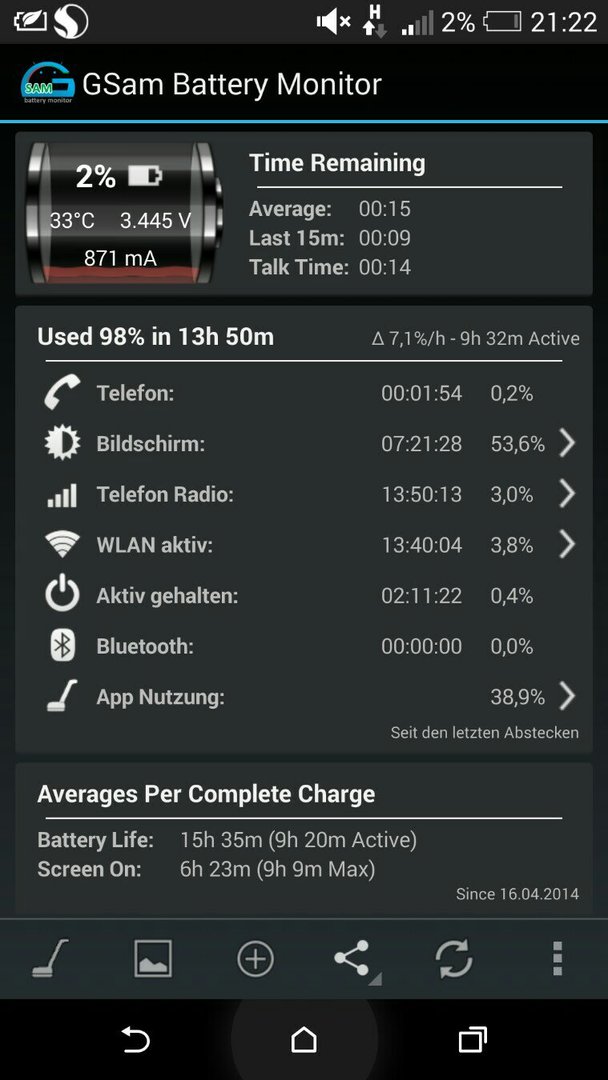Tap the app usage icon in bottom toolbar
608x1080 pixels.
(50, 958)
